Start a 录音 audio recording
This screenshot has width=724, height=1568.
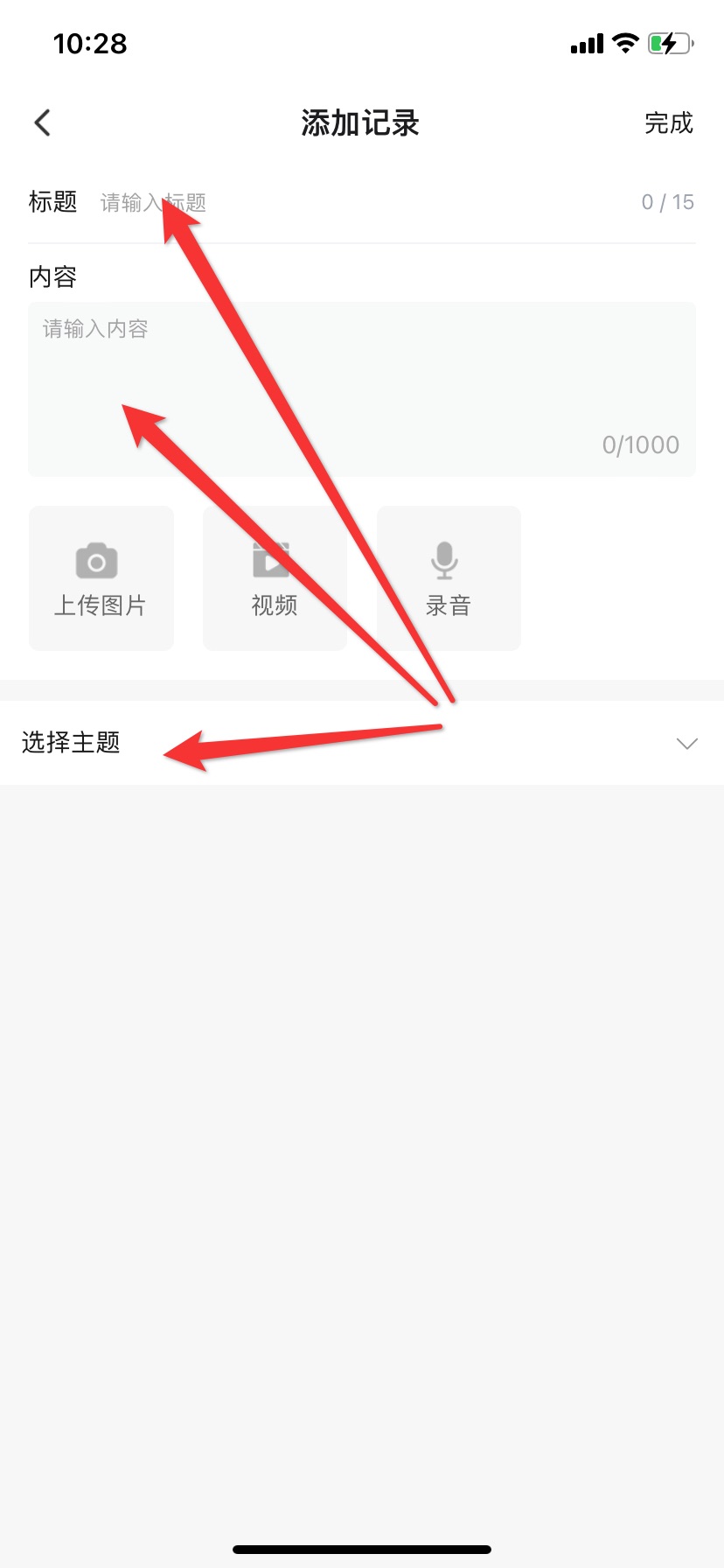pos(449,578)
